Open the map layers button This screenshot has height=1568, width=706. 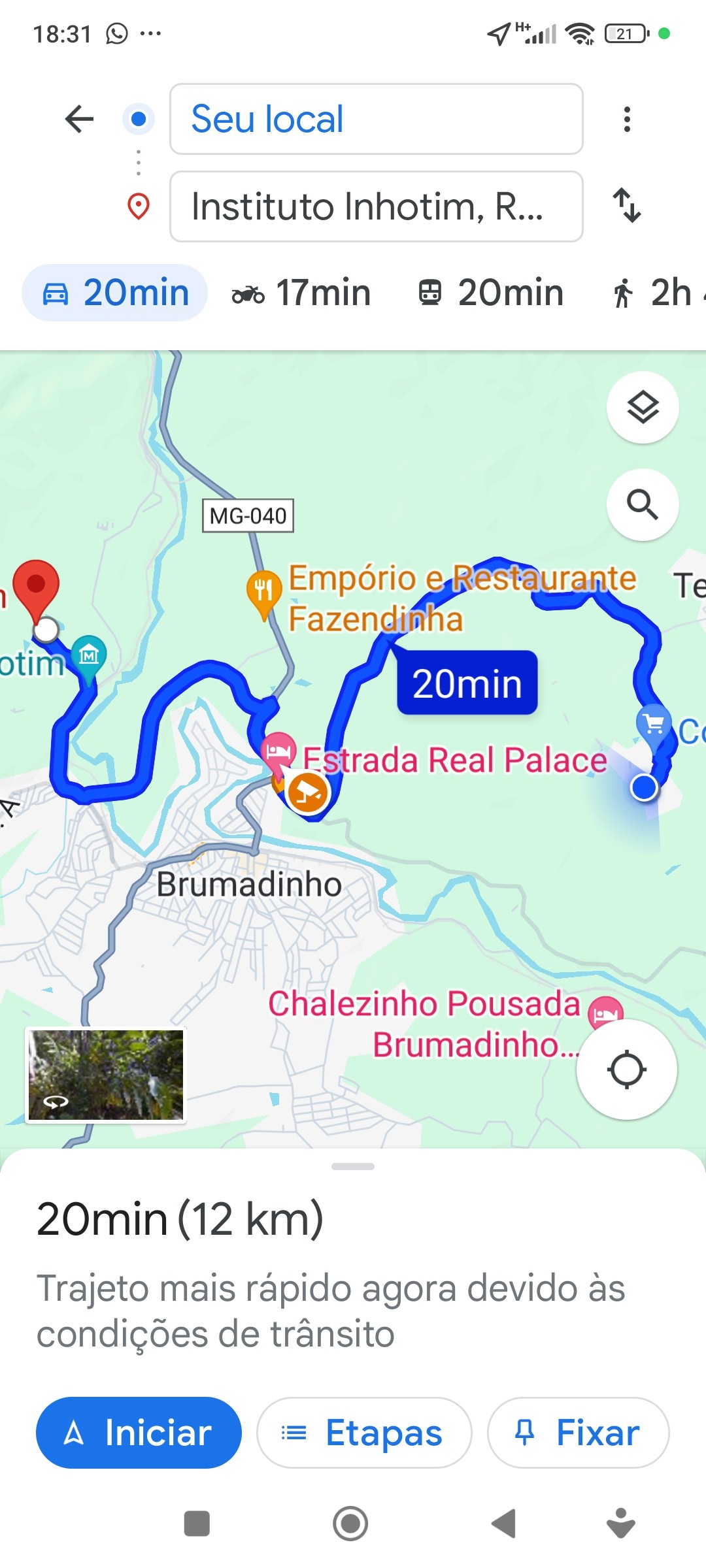pyautogui.click(x=643, y=408)
